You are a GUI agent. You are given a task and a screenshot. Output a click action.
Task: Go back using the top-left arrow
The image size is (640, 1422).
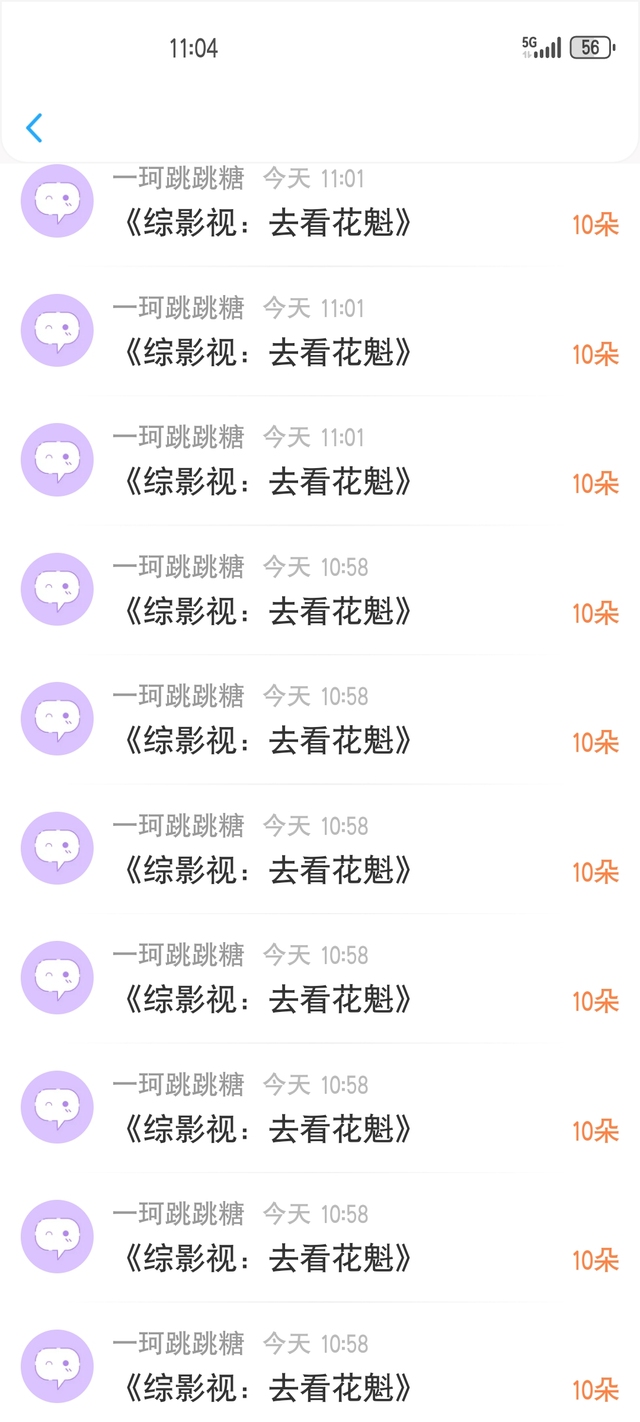34,128
